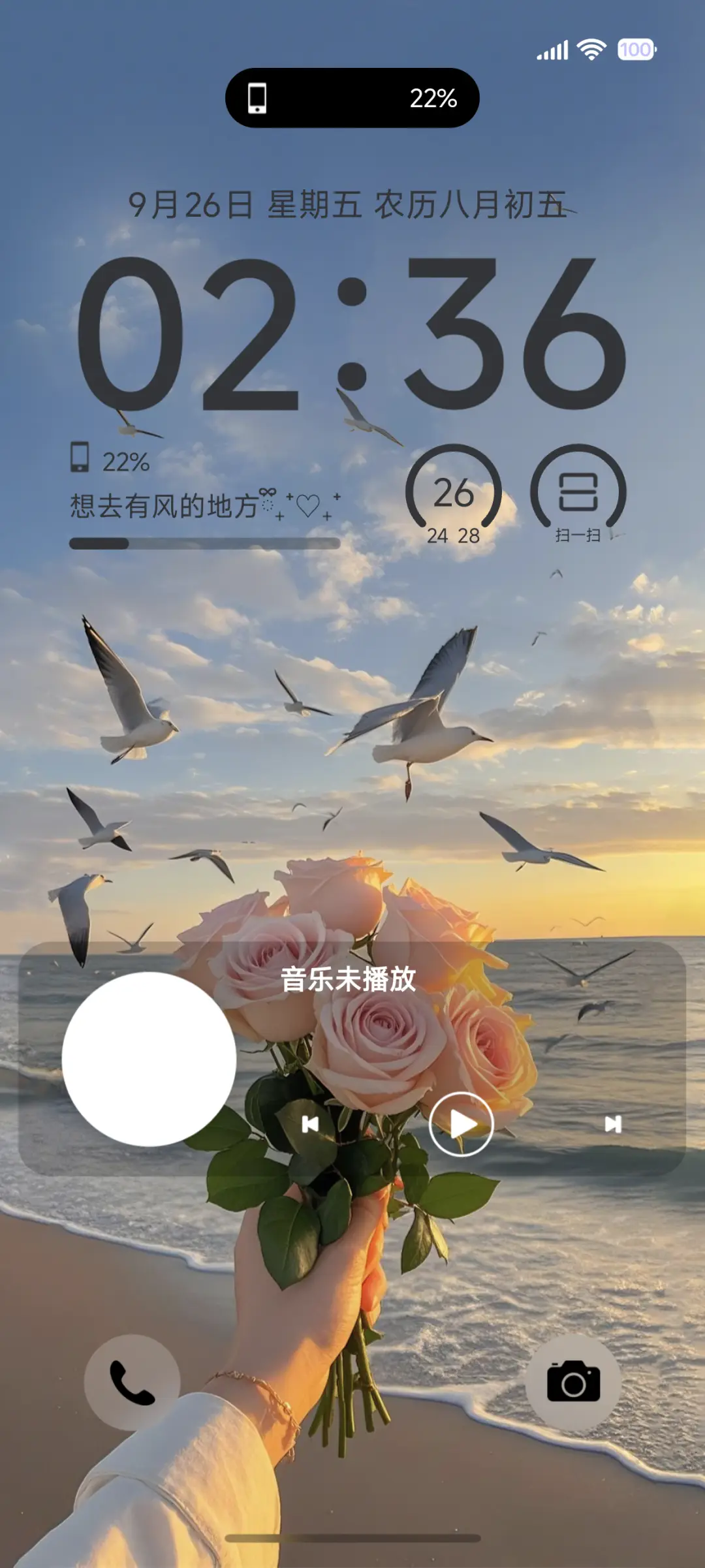Image resolution: width=705 pixels, height=1568 pixels.
Task: Tap the Wi-Fi icon in the status bar
Action: click(x=590, y=49)
